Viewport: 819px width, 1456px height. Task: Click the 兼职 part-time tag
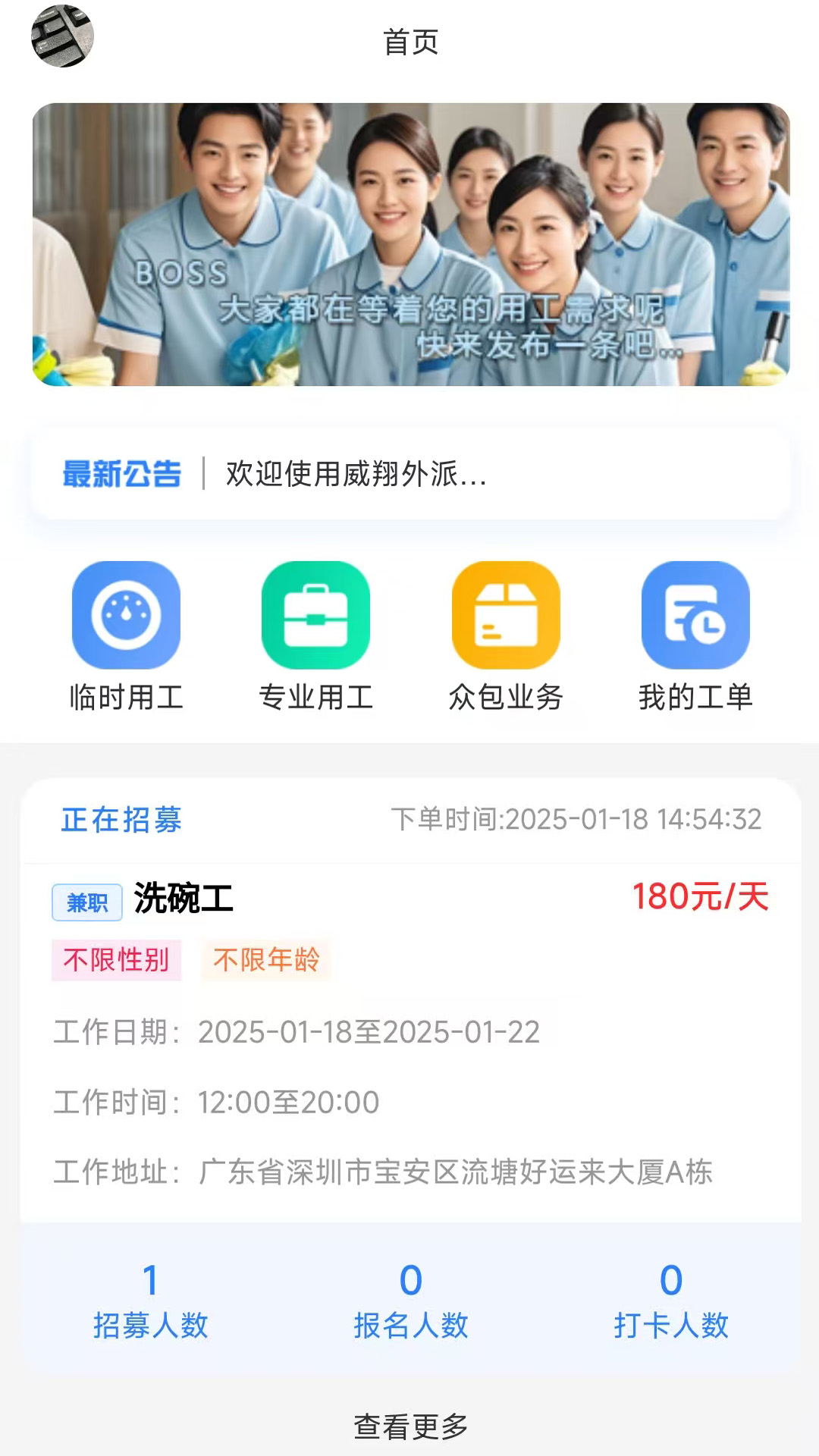(86, 902)
